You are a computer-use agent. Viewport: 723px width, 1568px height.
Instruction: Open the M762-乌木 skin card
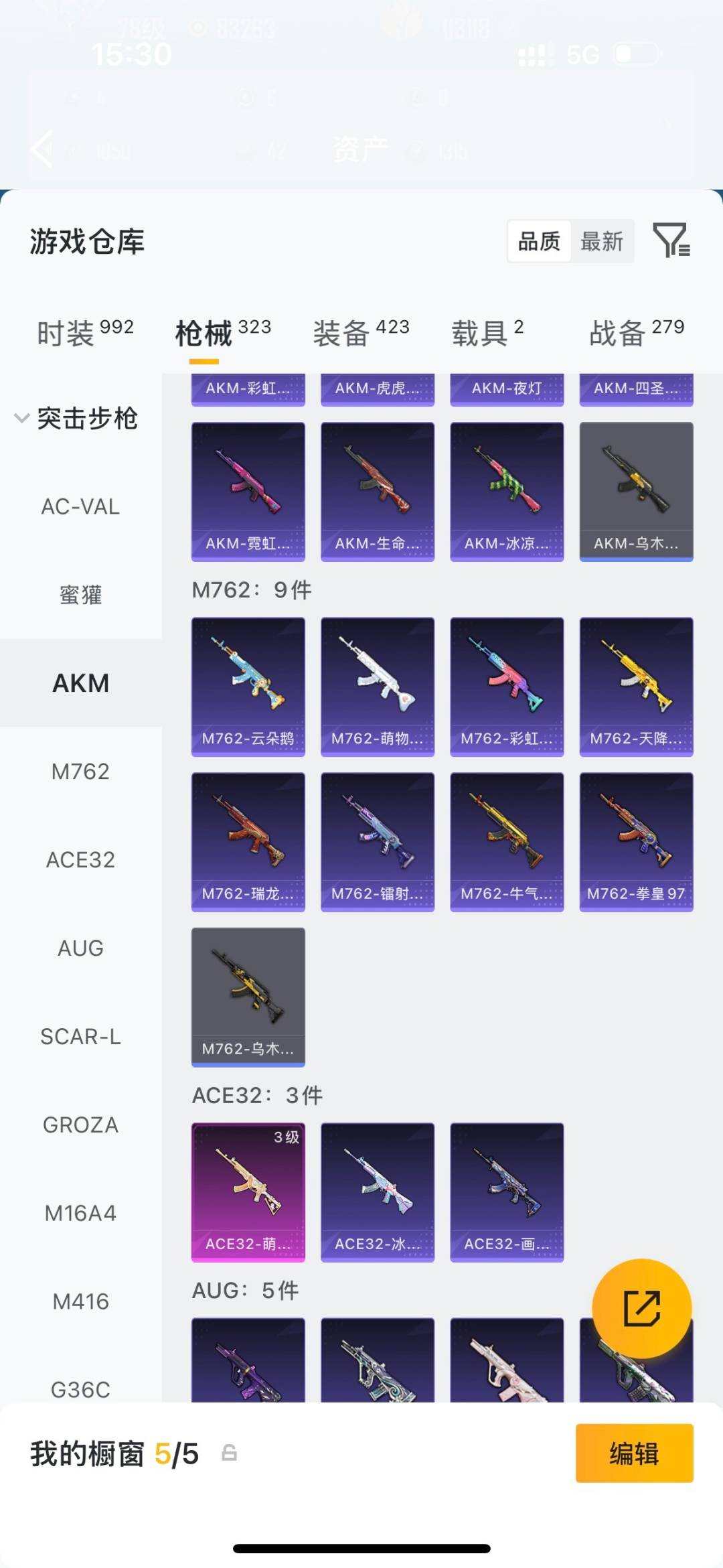click(x=248, y=997)
